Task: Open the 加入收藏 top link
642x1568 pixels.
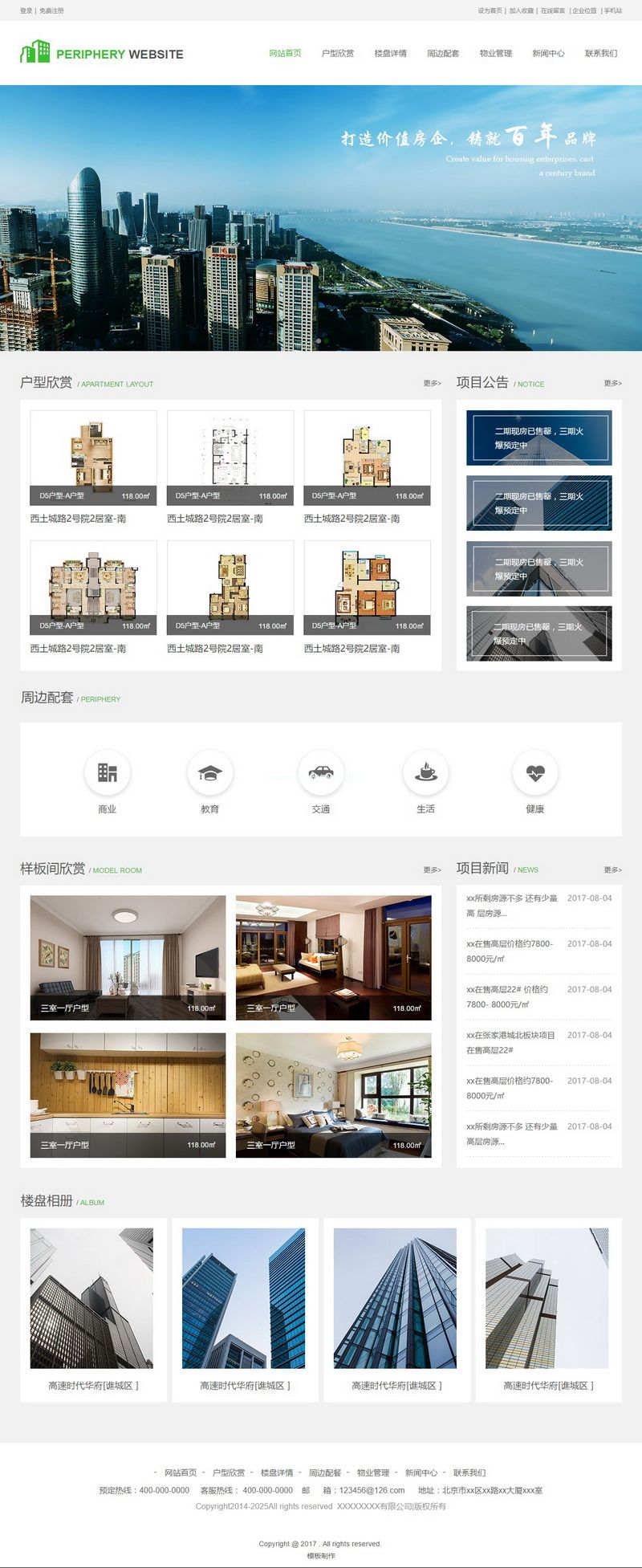Action: tap(521, 10)
